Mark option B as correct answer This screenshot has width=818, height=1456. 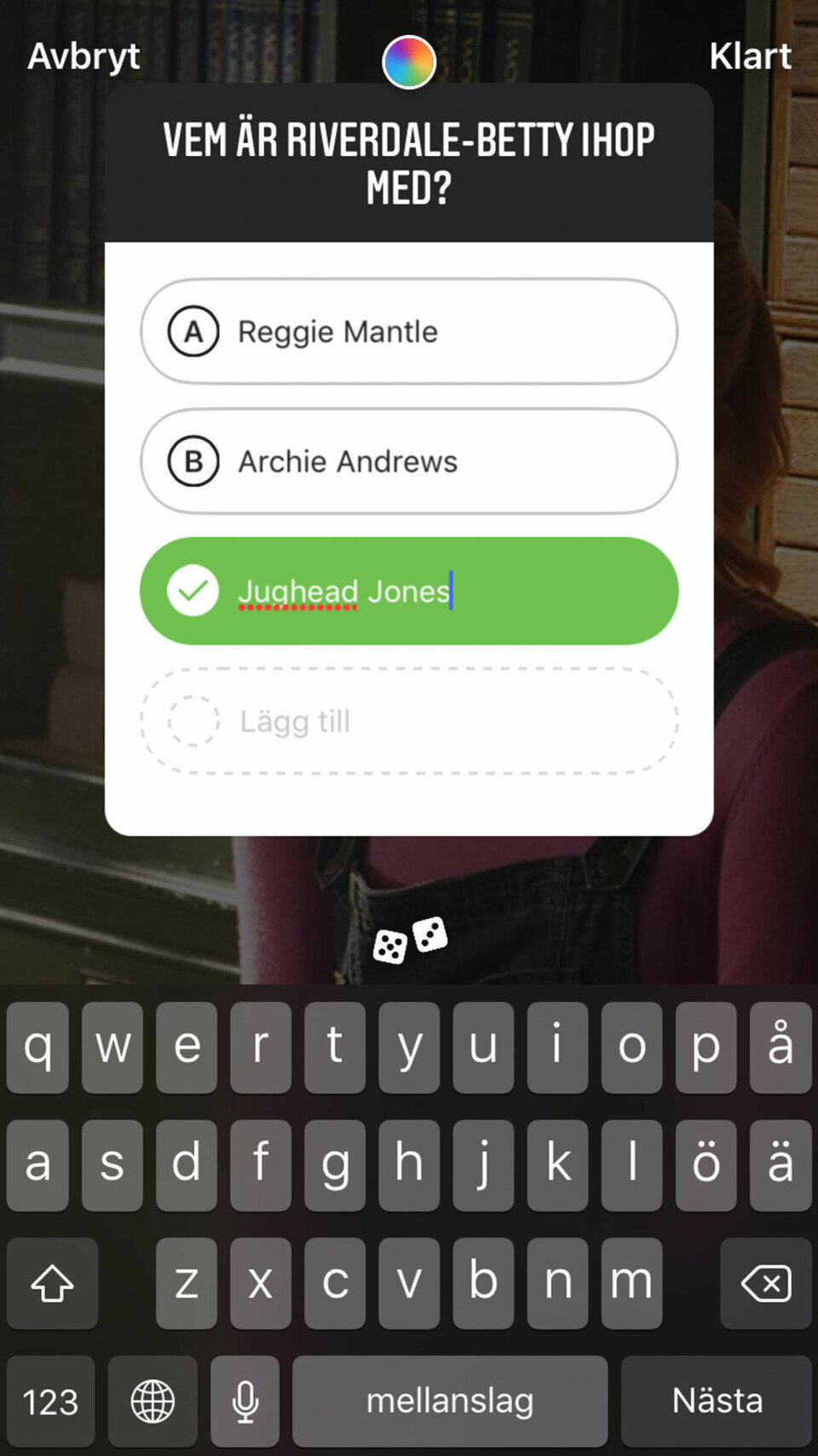(x=193, y=462)
